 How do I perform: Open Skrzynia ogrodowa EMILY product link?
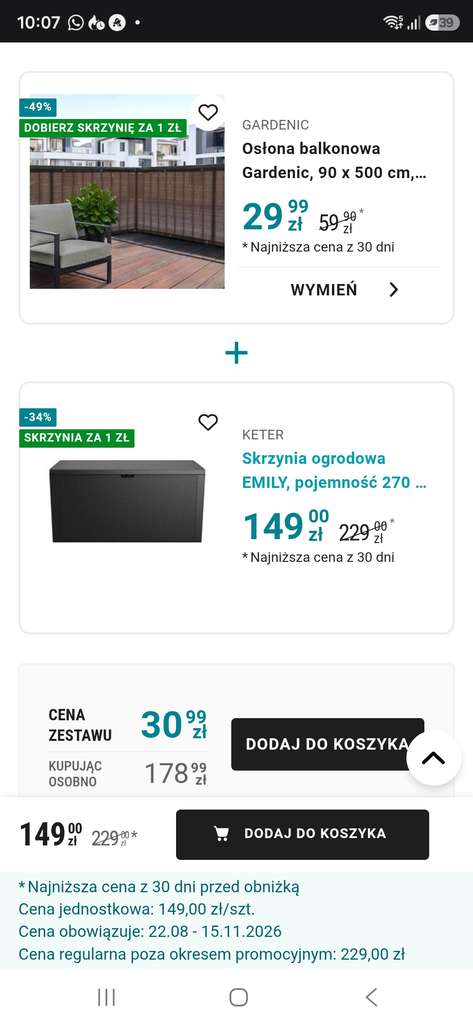pyautogui.click(x=334, y=470)
